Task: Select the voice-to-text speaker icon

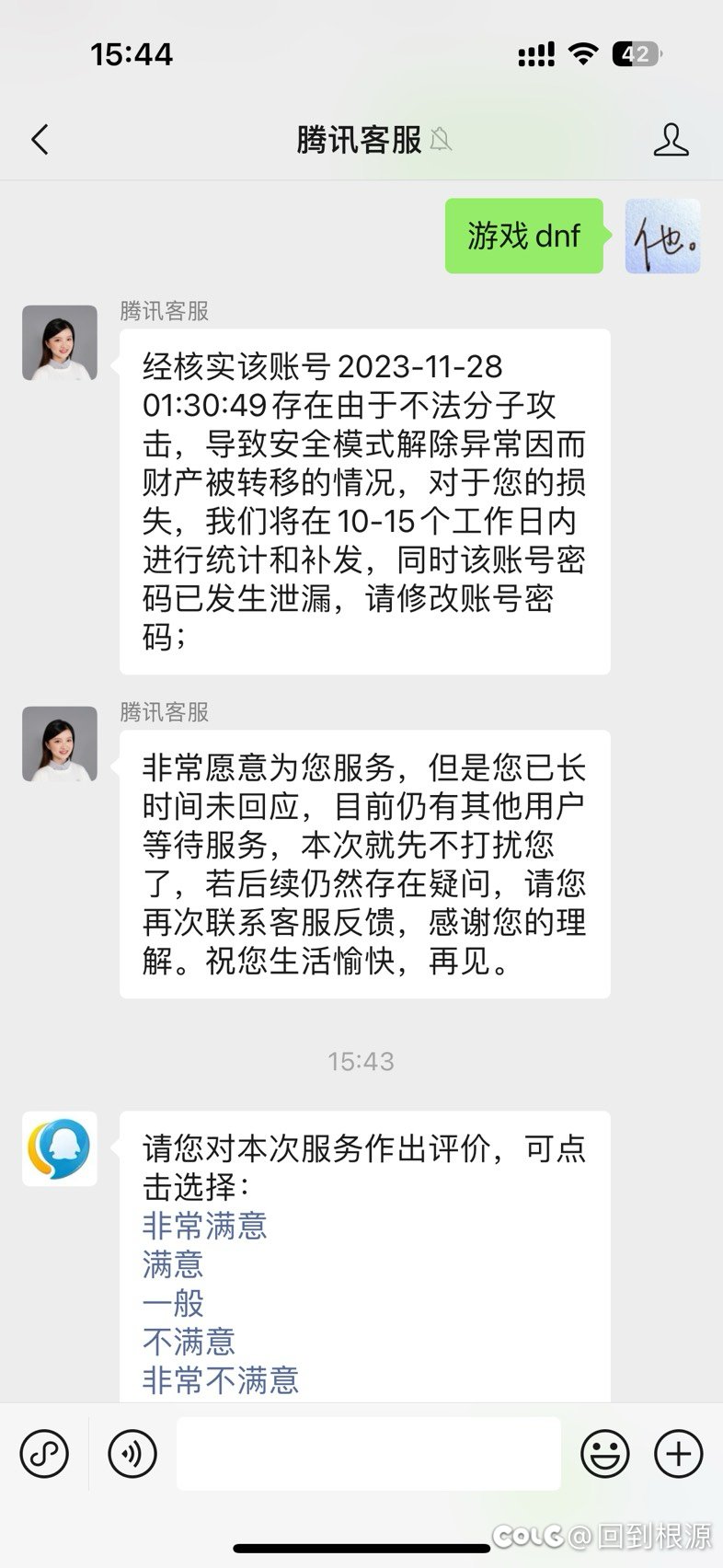Action: pos(131,1454)
